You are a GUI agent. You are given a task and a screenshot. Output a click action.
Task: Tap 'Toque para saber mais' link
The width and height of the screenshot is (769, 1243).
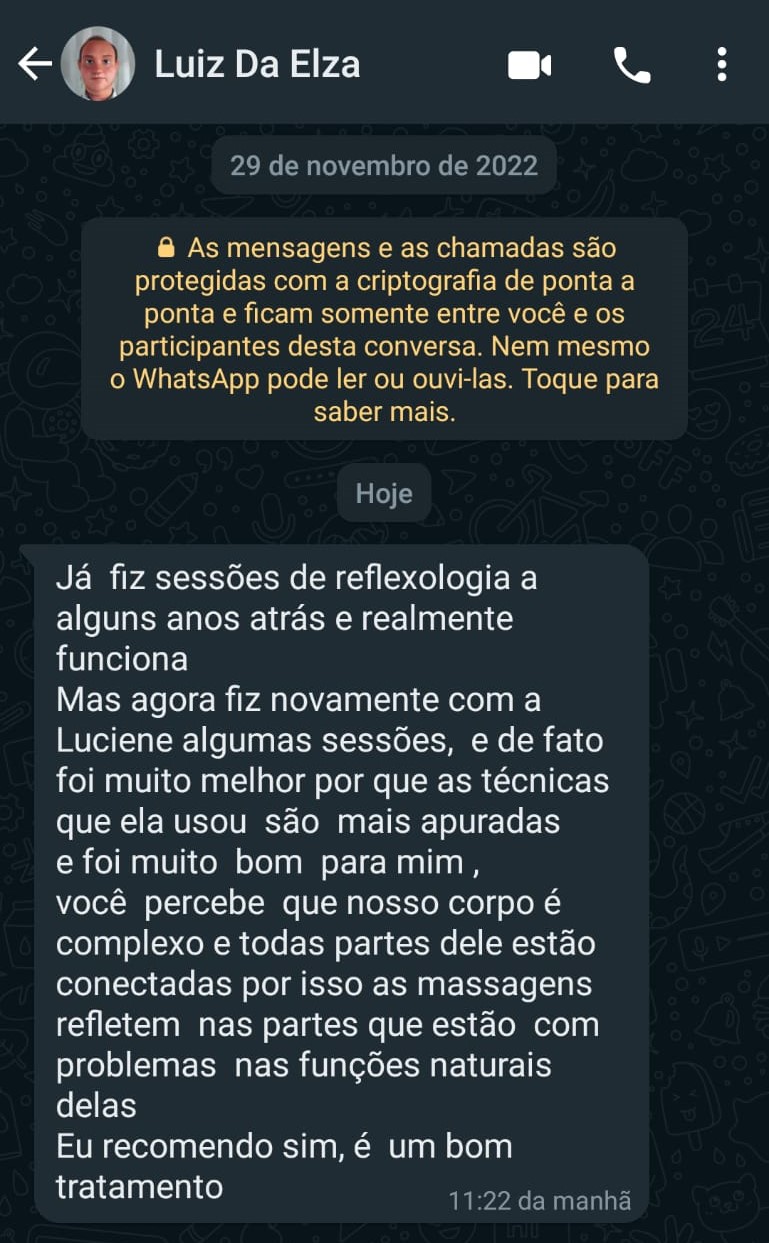point(590,379)
